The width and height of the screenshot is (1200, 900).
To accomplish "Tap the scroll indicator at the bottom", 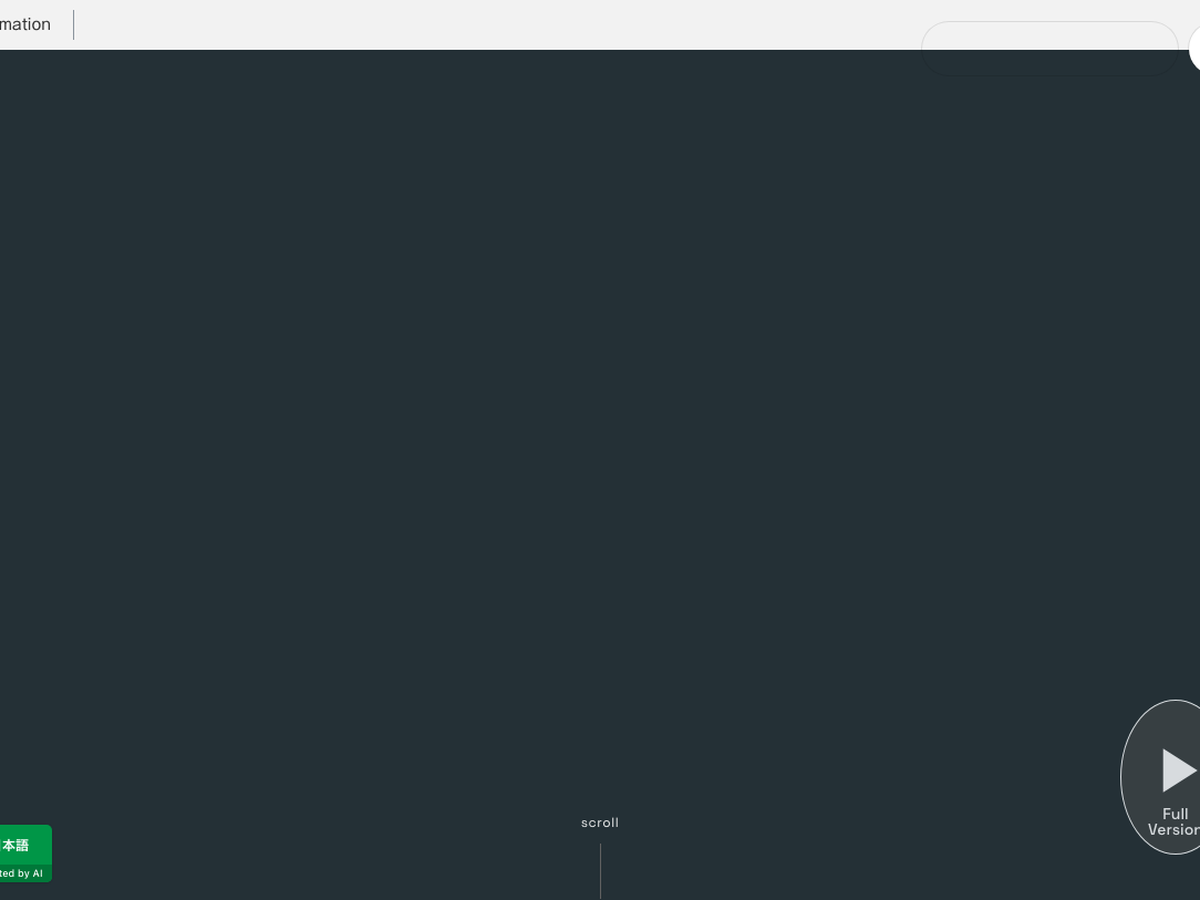I will click(600, 823).
